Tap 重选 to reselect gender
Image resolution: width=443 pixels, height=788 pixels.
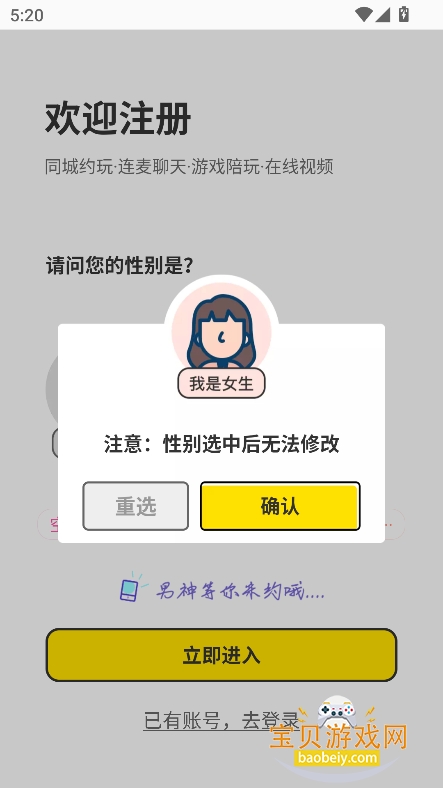tap(136, 506)
